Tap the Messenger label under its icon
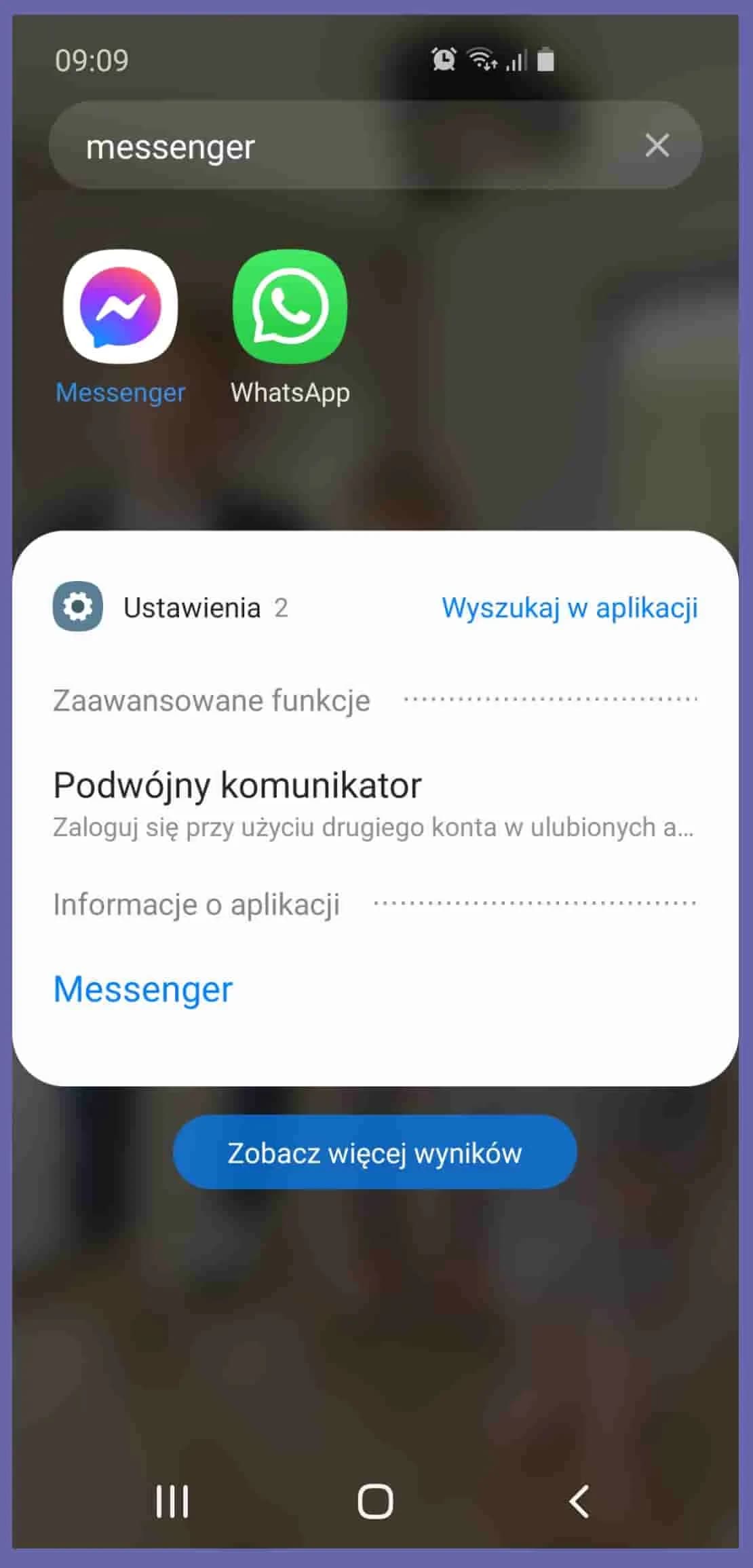Viewport: 753px width, 1568px height. 120,392
